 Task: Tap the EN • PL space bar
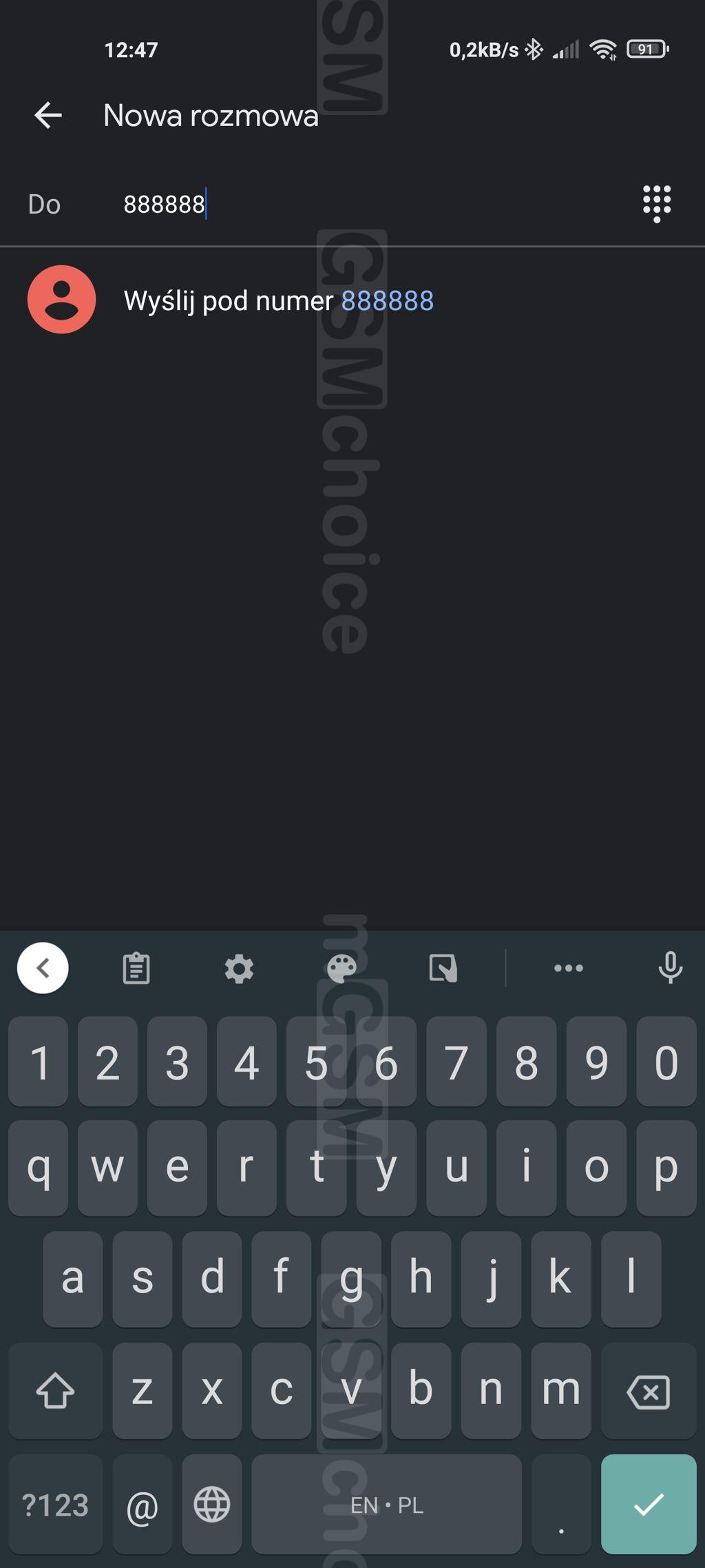pos(386,1505)
